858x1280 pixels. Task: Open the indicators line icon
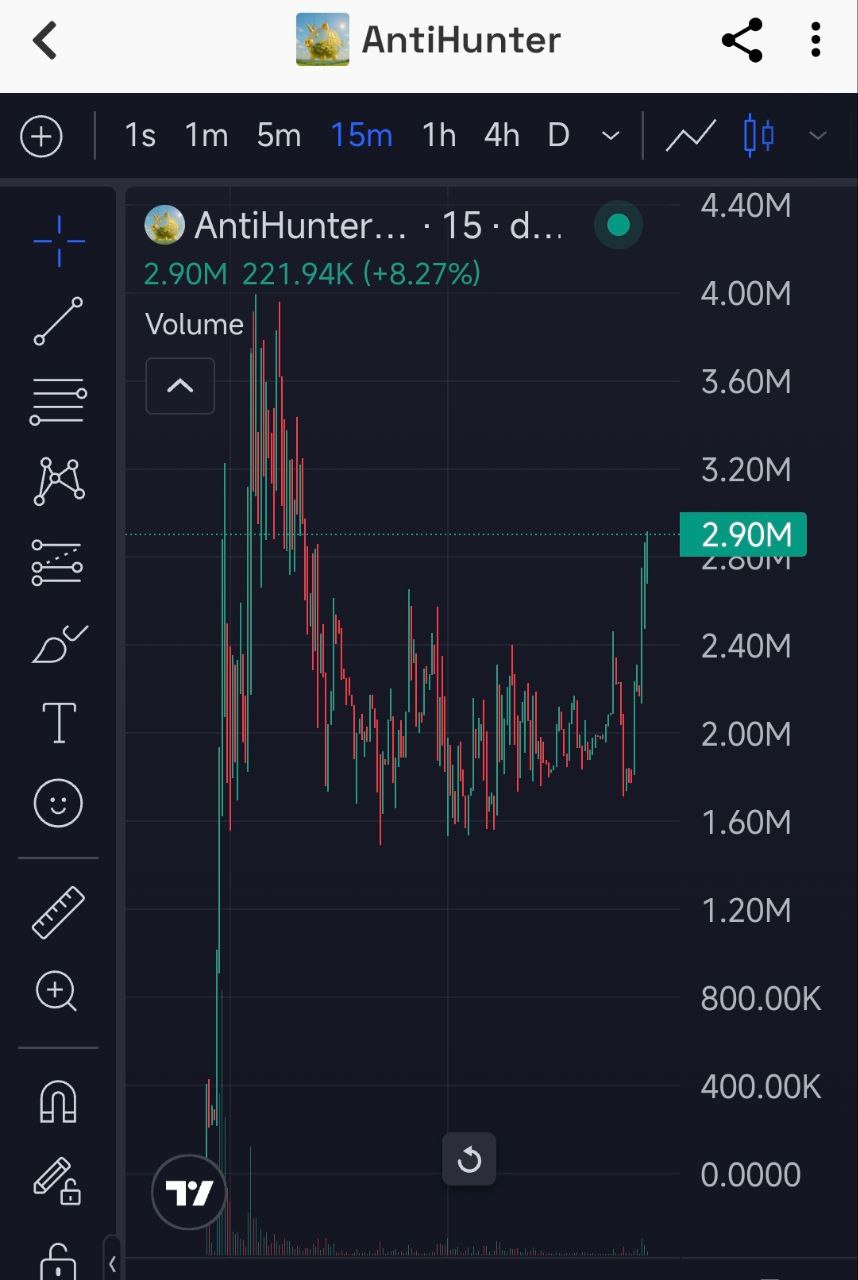(691, 136)
